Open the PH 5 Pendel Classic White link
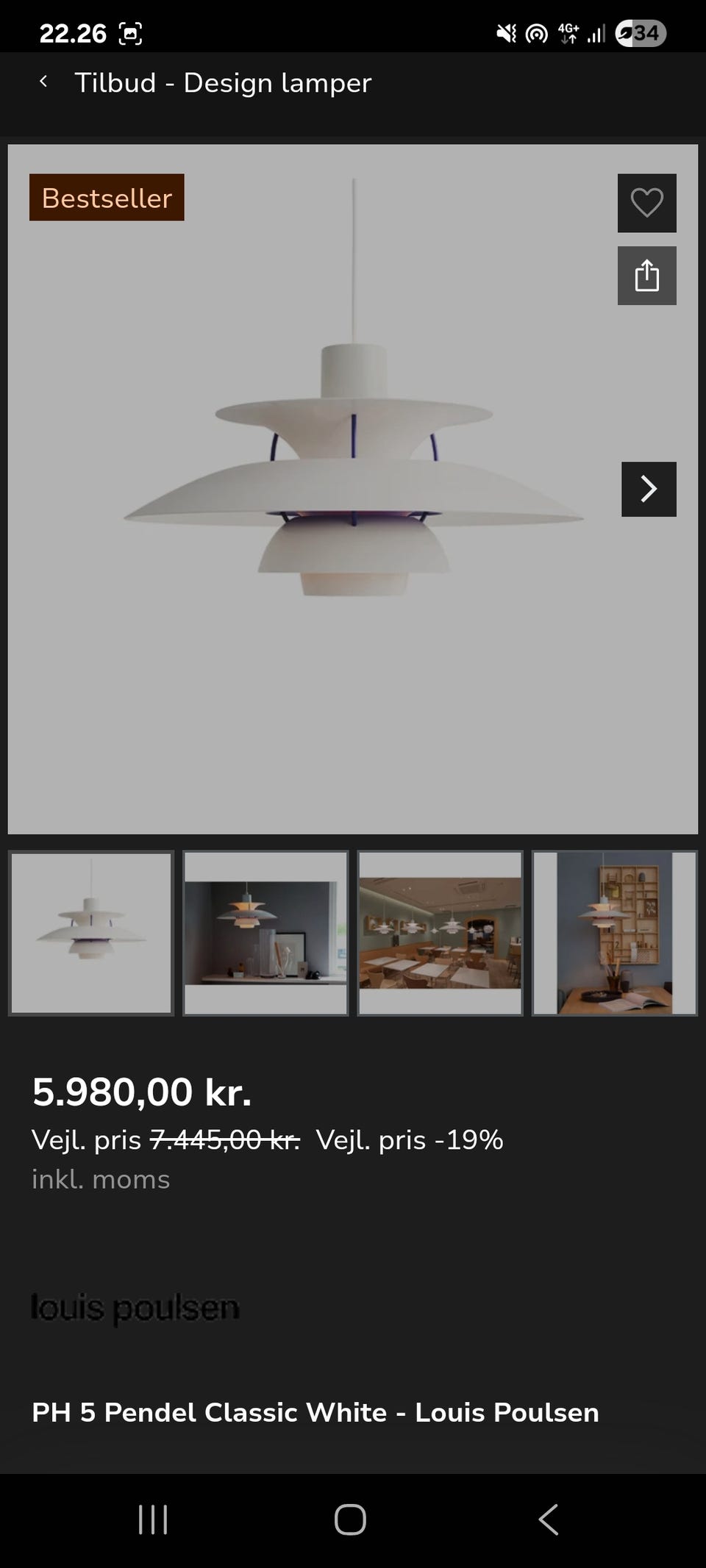 tap(315, 1413)
